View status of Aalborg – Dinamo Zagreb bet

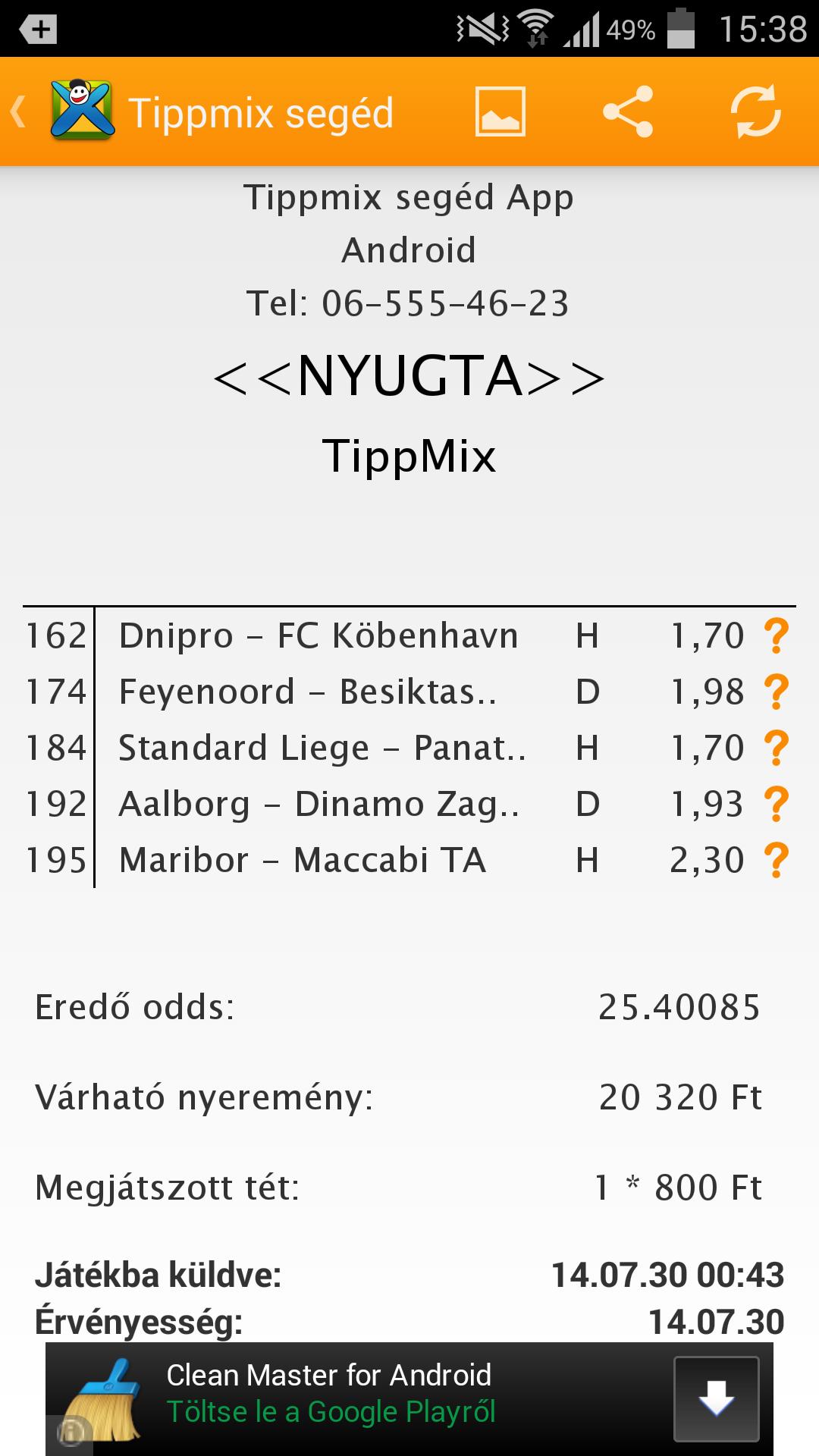click(776, 804)
